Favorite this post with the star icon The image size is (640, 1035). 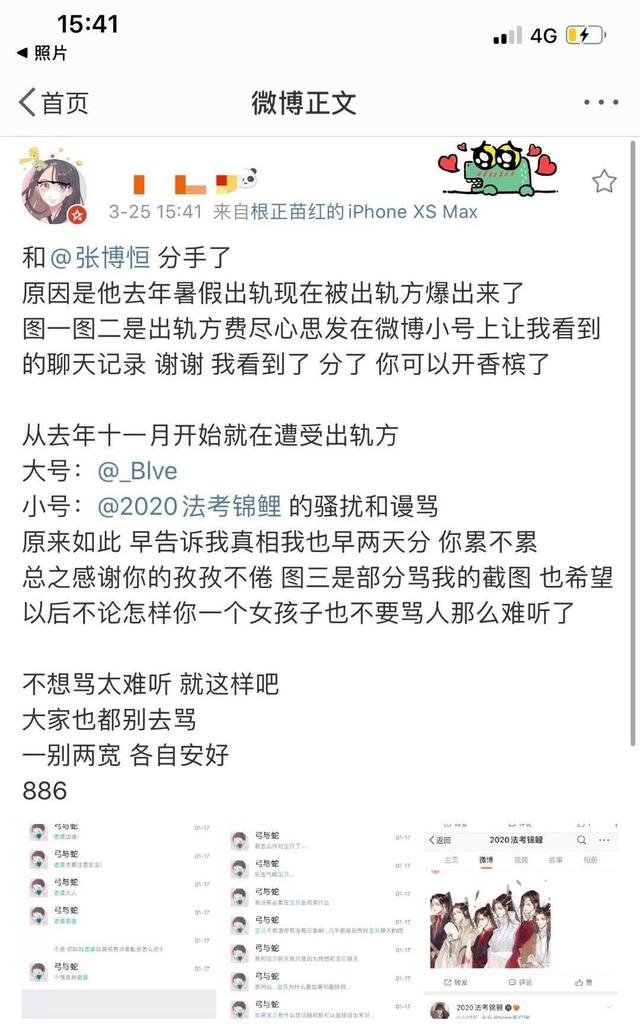coord(604,181)
